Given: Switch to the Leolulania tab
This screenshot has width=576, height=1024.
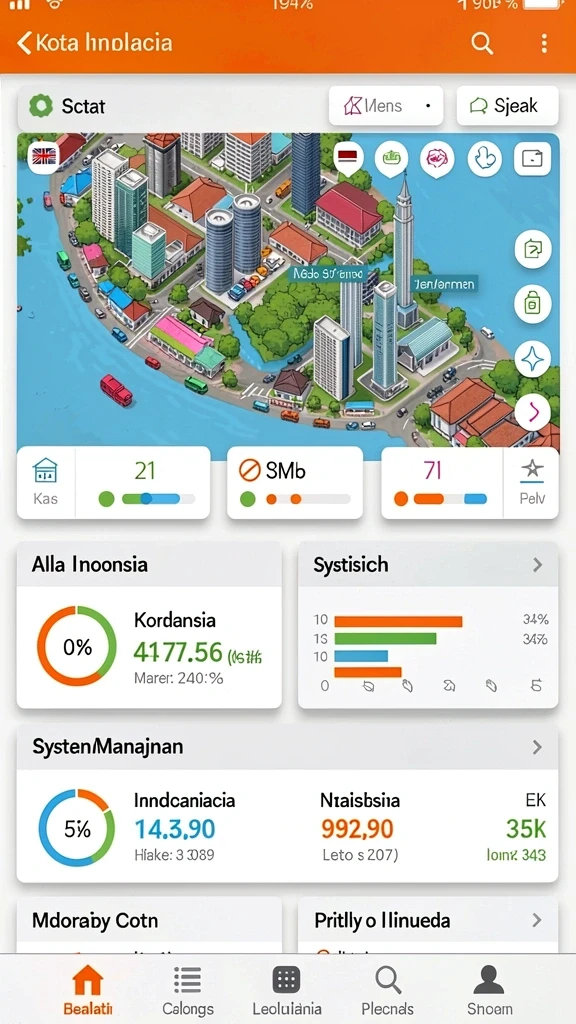Looking at the screenshot, I should coord(287,991).
